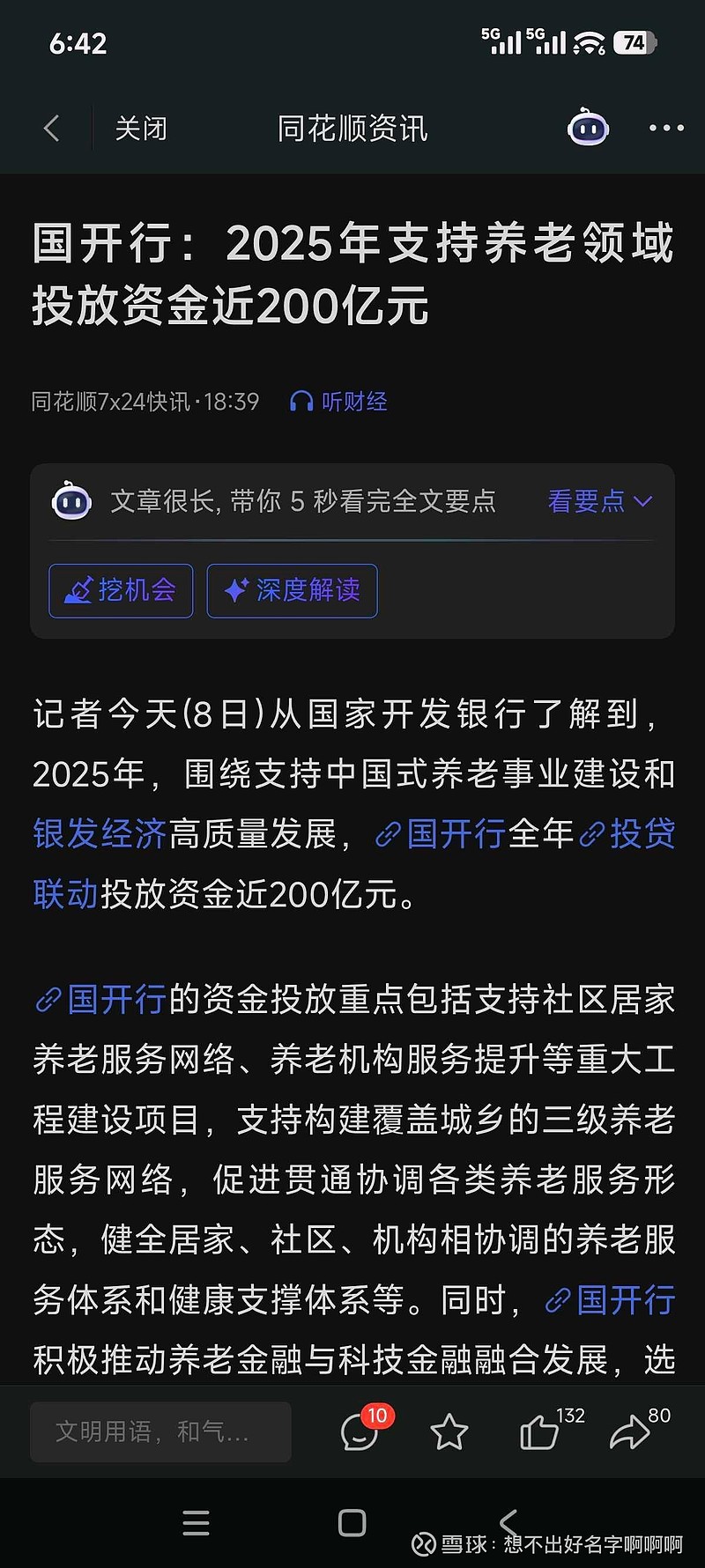The image size is (705, 1568).
Task: Tap the 同花顺资讯 title bar
Action: 352,128
